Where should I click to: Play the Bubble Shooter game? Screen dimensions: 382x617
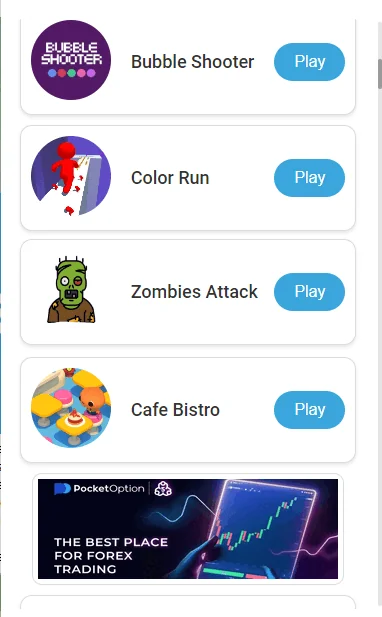[x=309, y=62]
